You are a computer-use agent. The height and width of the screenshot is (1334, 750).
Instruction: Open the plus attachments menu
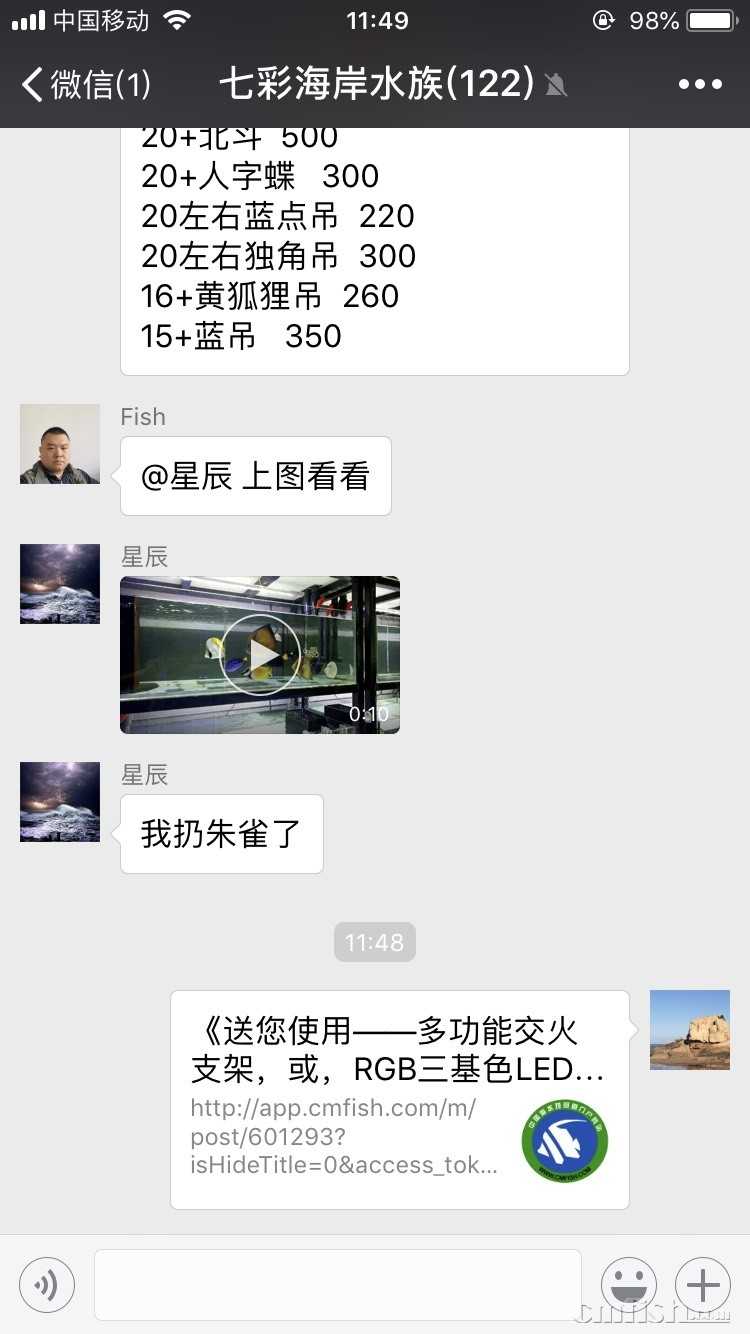[703, 1285]
